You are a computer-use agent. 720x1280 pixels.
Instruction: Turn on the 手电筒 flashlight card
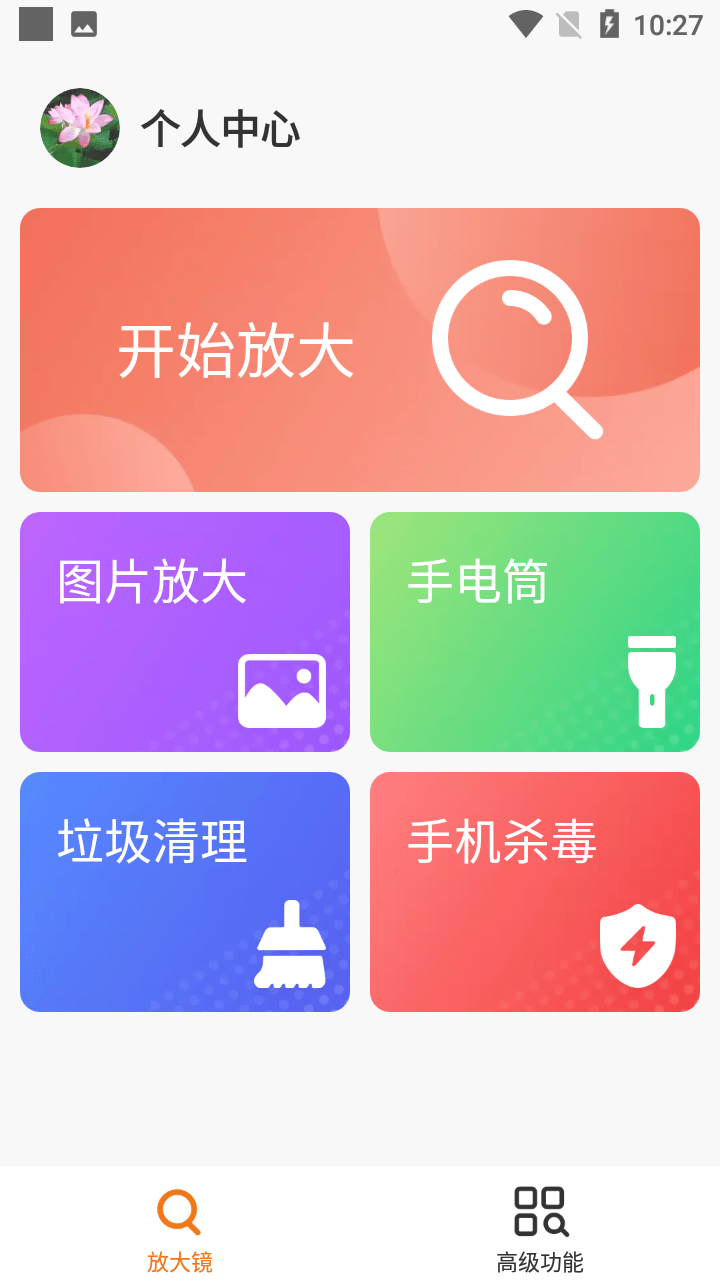[535, 632]
